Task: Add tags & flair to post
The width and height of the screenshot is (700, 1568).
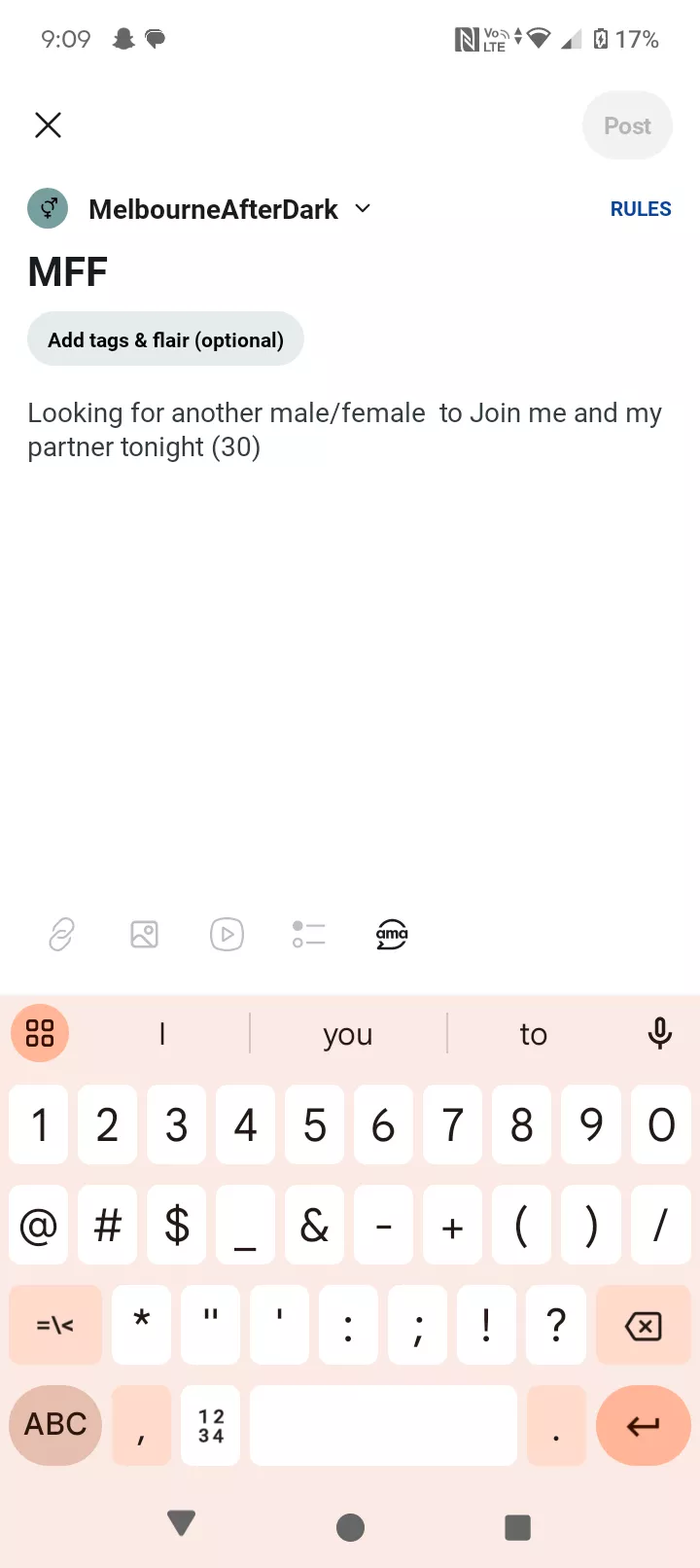Action: (165, 339)
